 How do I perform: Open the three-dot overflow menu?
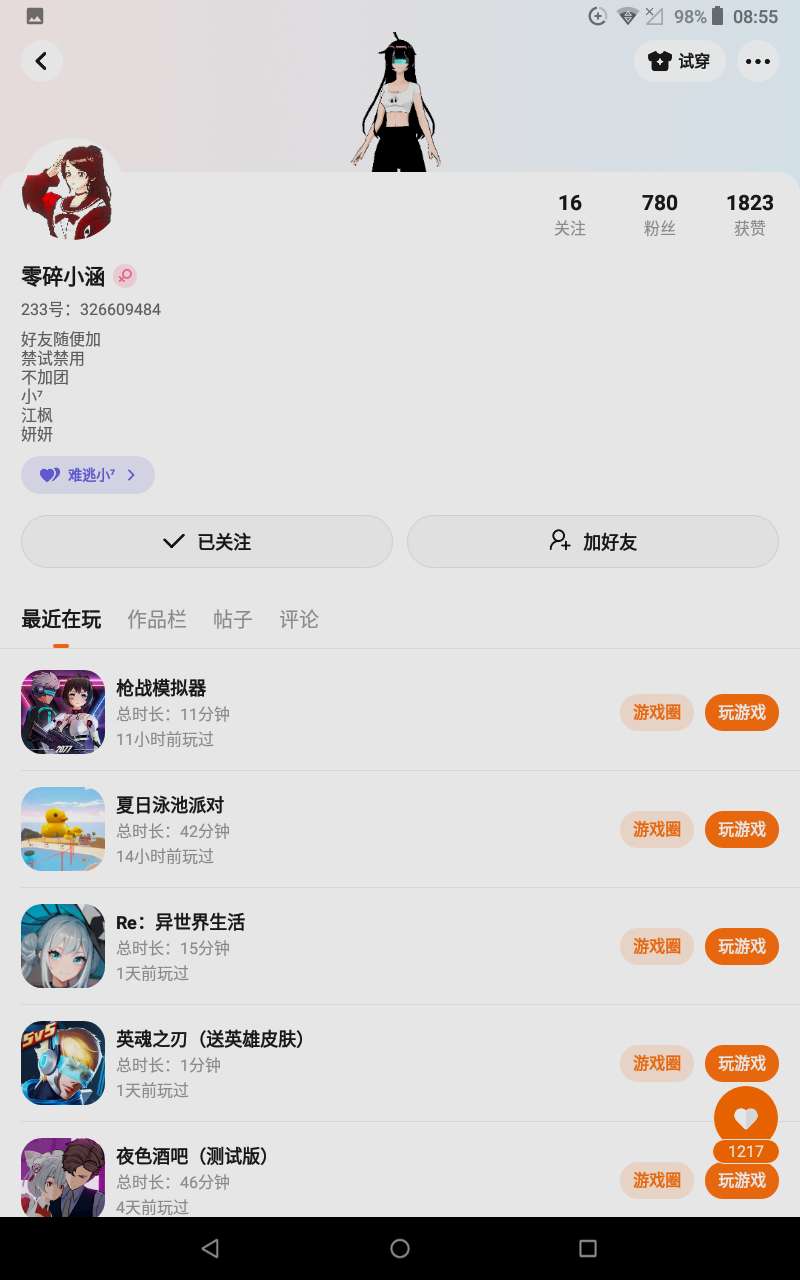tap(758, 61)
